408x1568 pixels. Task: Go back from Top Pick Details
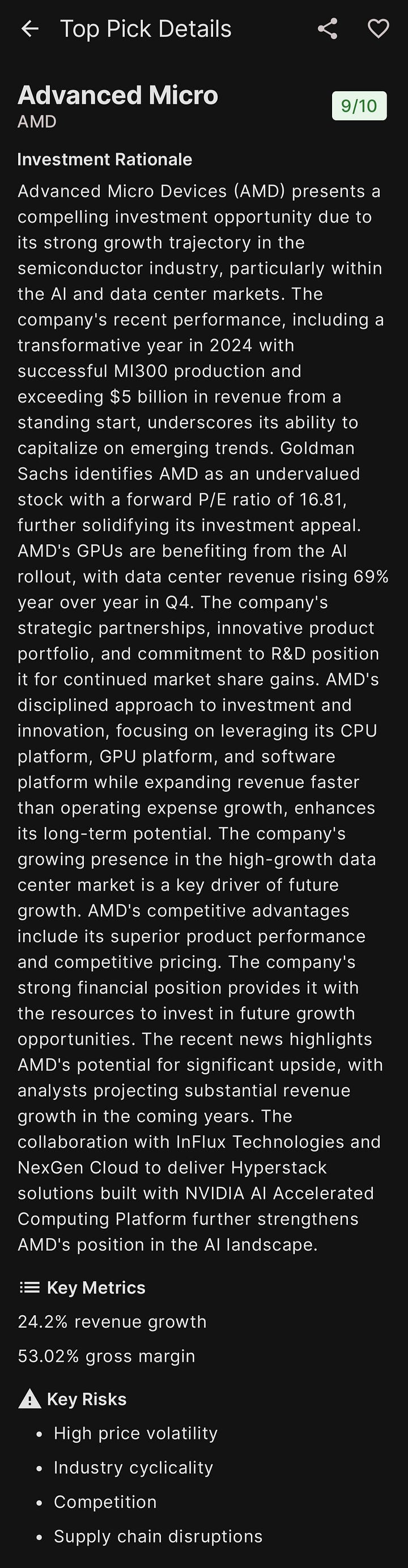(30, 28)
